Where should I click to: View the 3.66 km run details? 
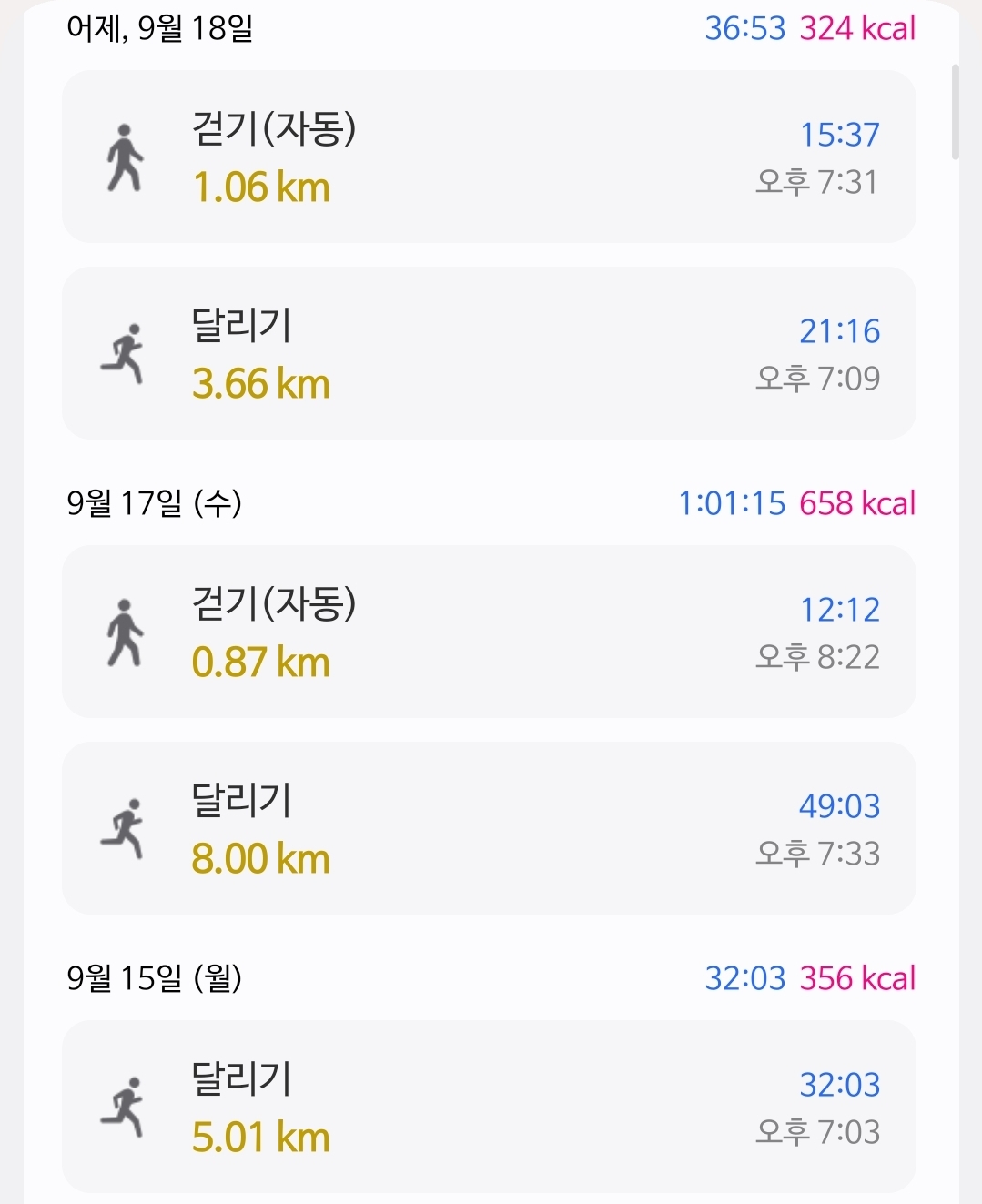point(489,353)
